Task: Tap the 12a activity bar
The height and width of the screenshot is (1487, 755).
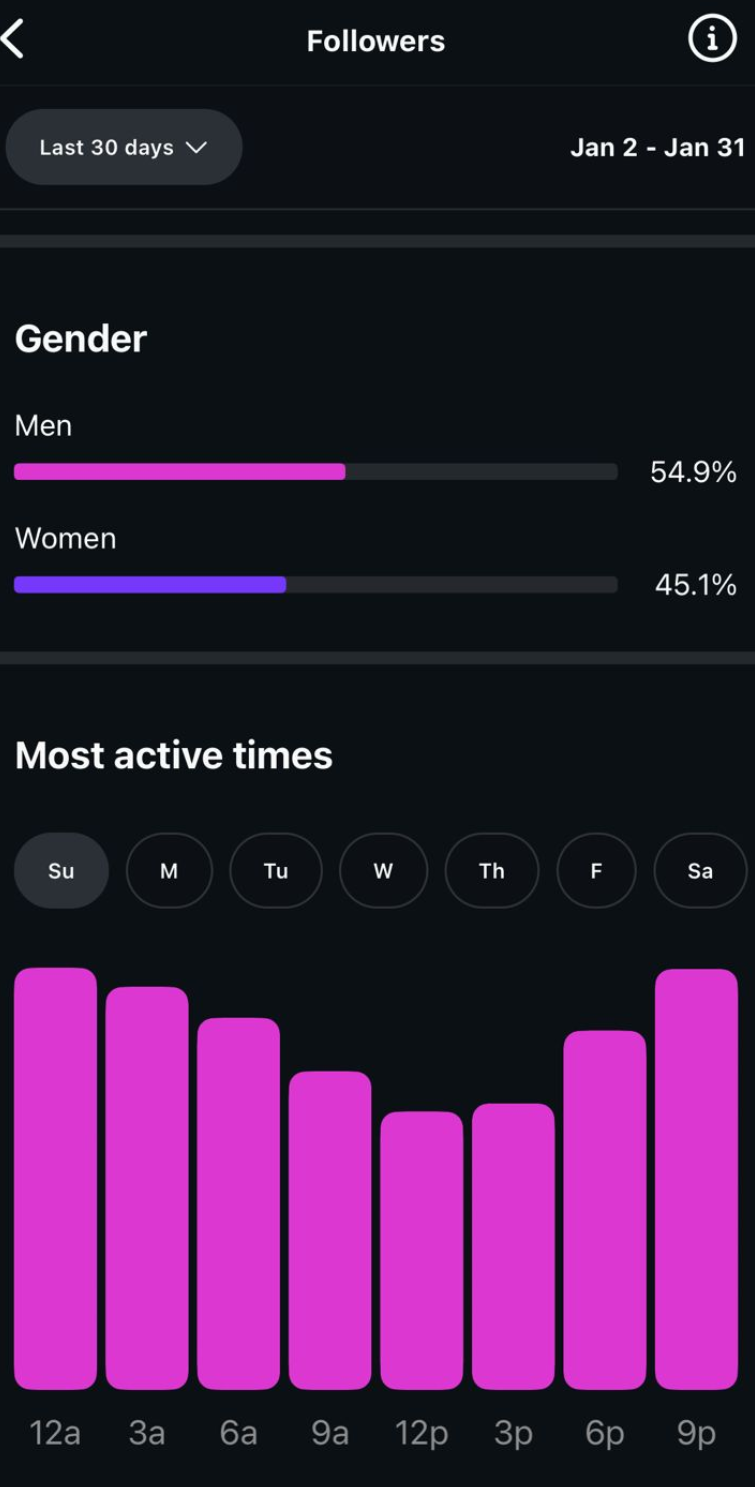Action: [55, 1180]
